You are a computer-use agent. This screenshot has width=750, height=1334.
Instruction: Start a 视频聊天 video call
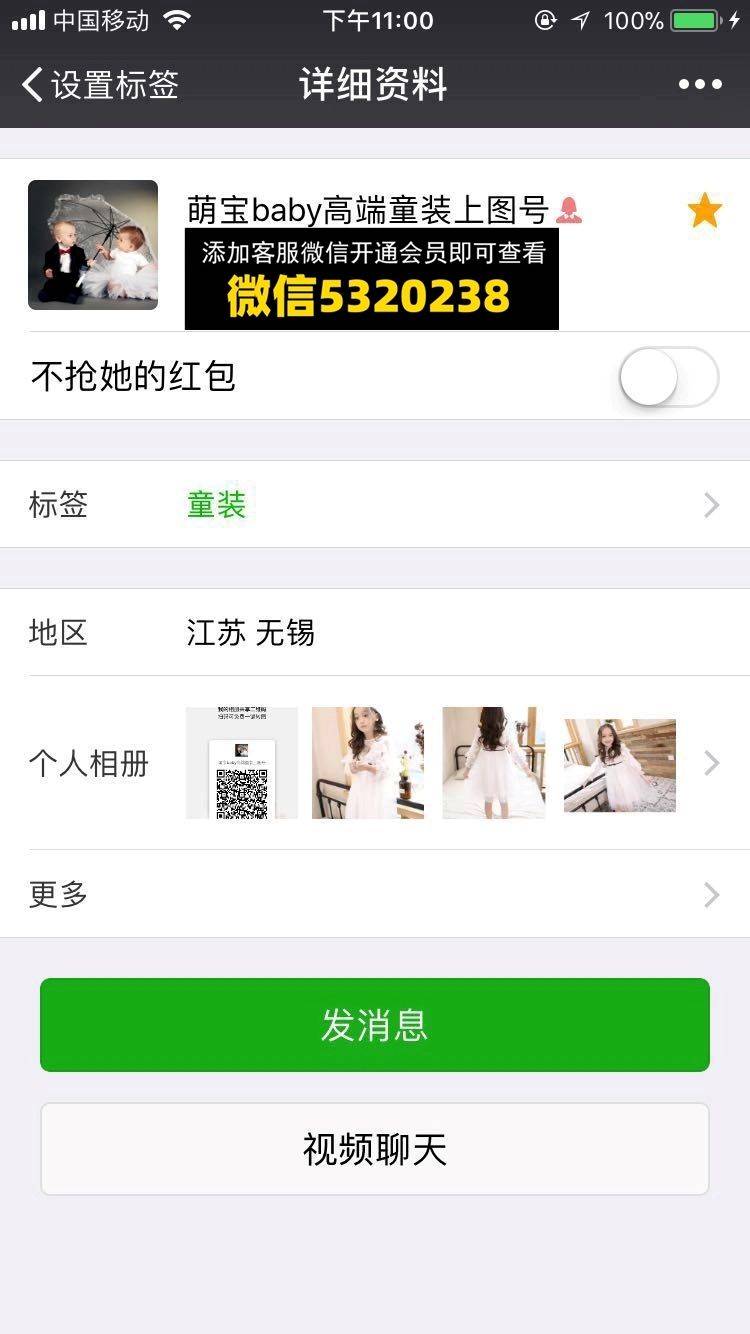[375, 1149]
